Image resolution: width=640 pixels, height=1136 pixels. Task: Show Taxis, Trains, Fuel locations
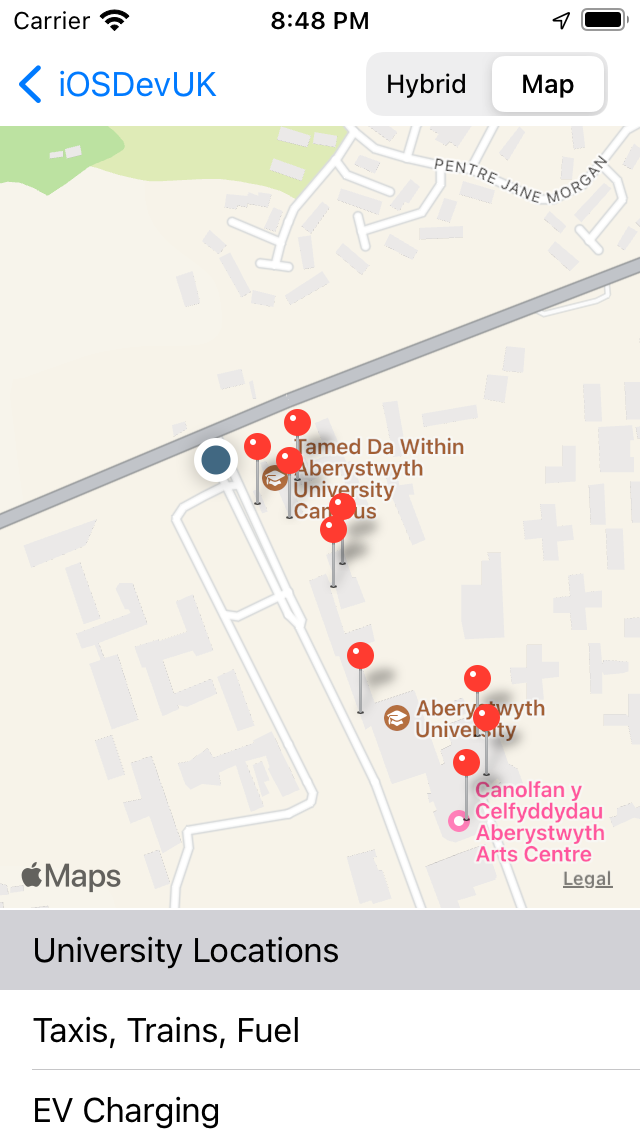(x=320, y=1030)
